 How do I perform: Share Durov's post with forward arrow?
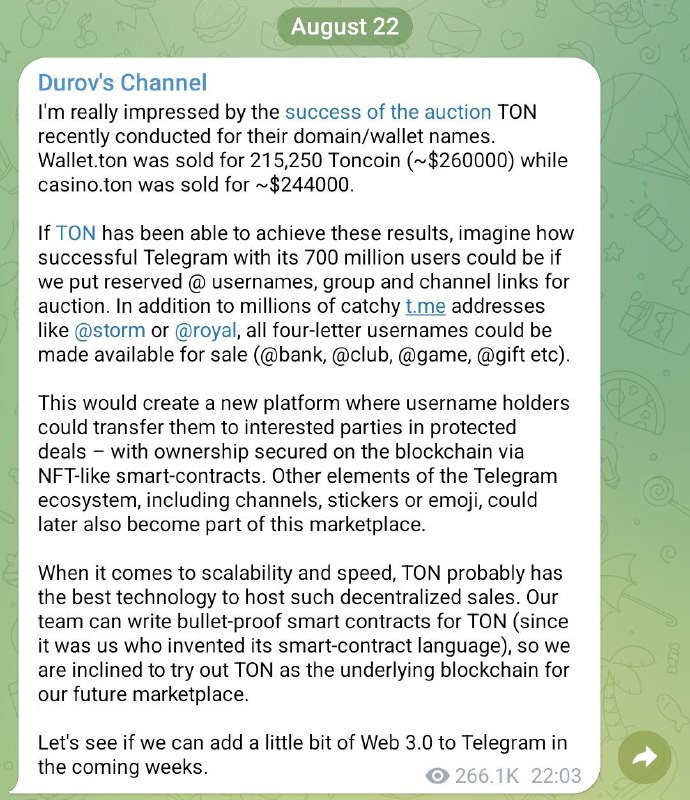(645, 759)
